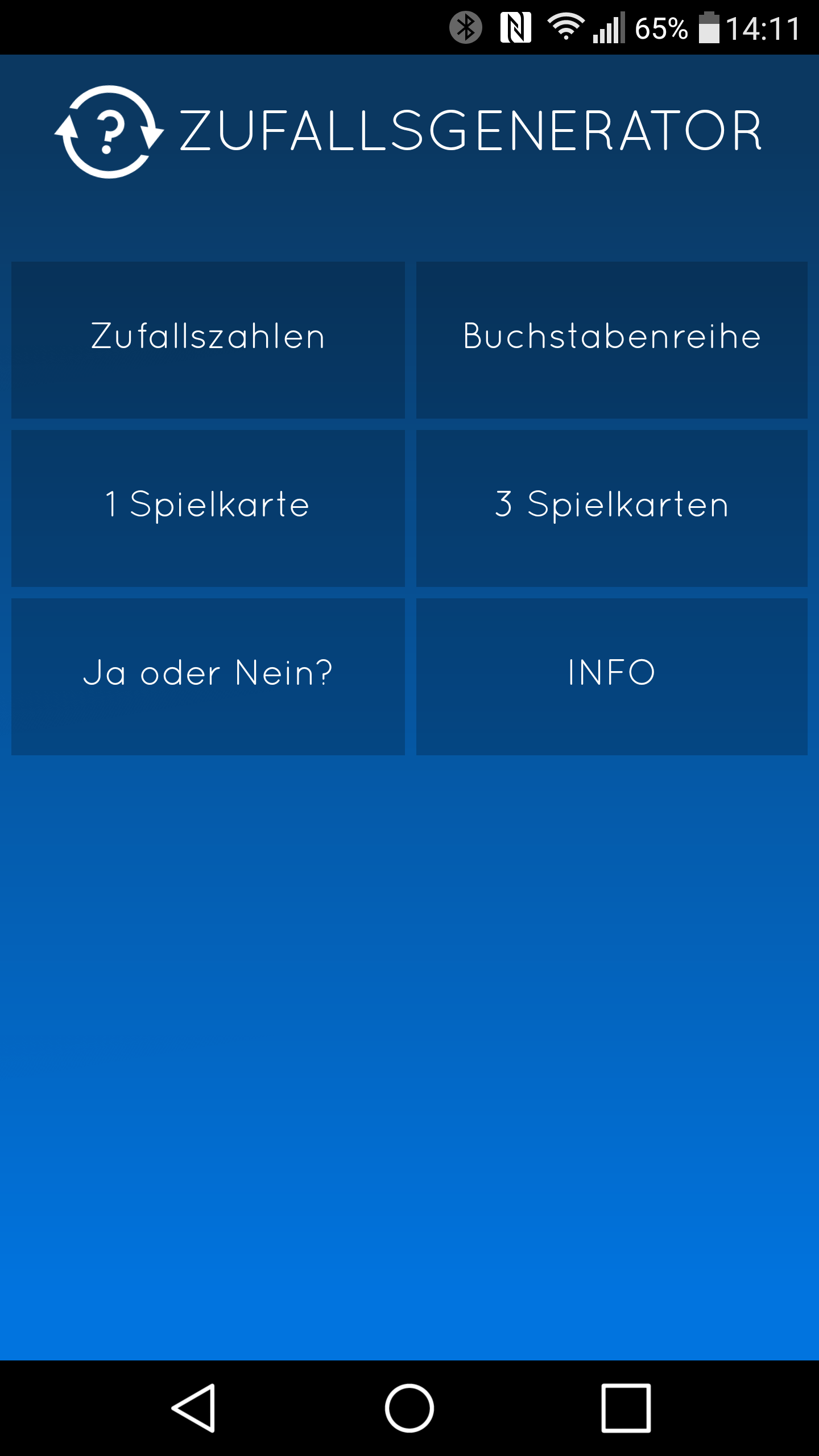
Task: Return to the home screen
Action: click(409, 1408)
